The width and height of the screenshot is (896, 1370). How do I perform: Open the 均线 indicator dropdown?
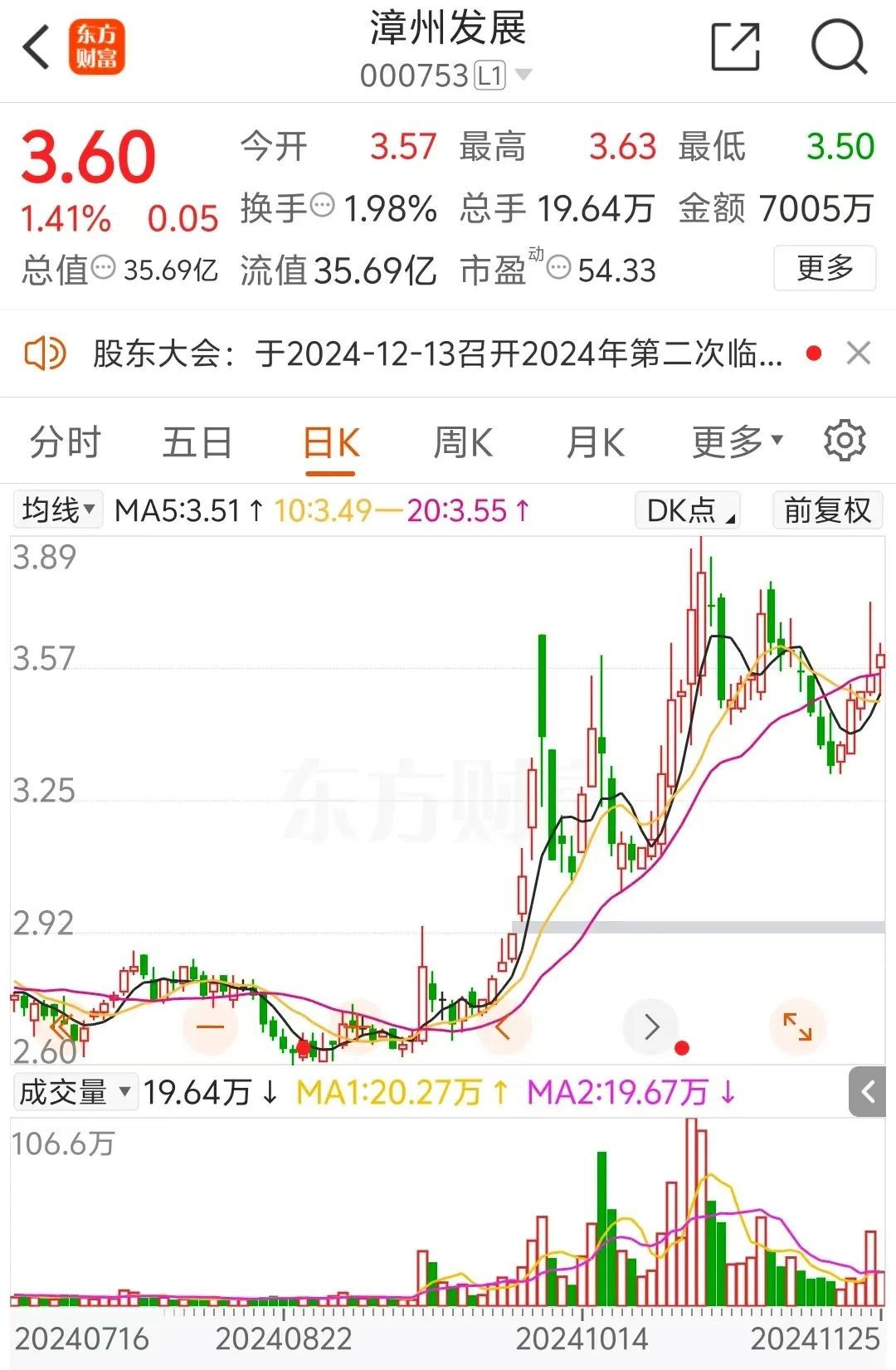pyautogui.click(x=58, y=509)
